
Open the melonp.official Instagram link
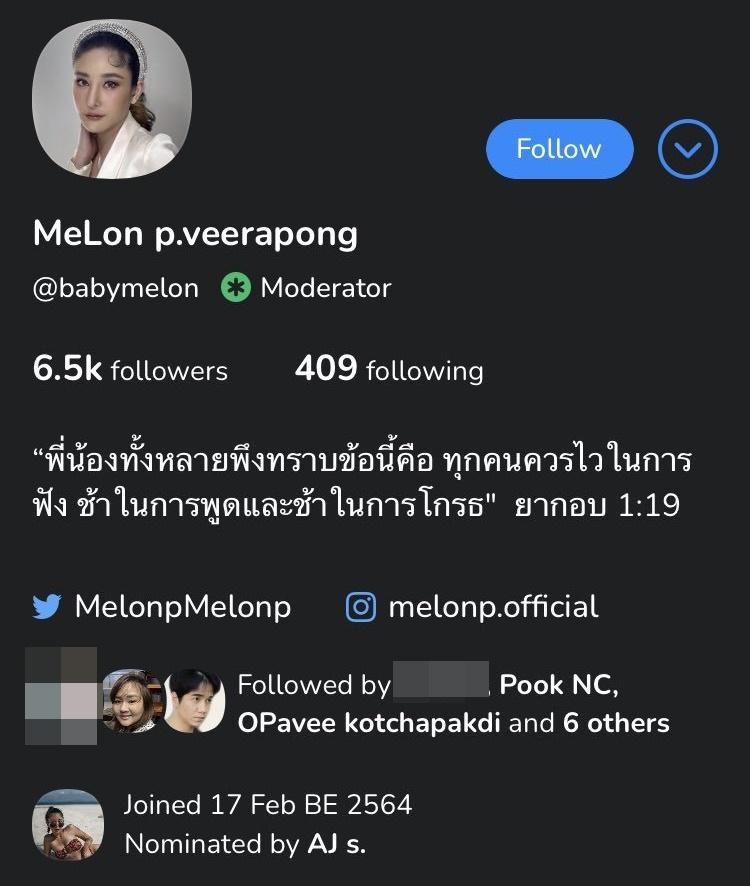pyautogui.click(x=472, y=607)
